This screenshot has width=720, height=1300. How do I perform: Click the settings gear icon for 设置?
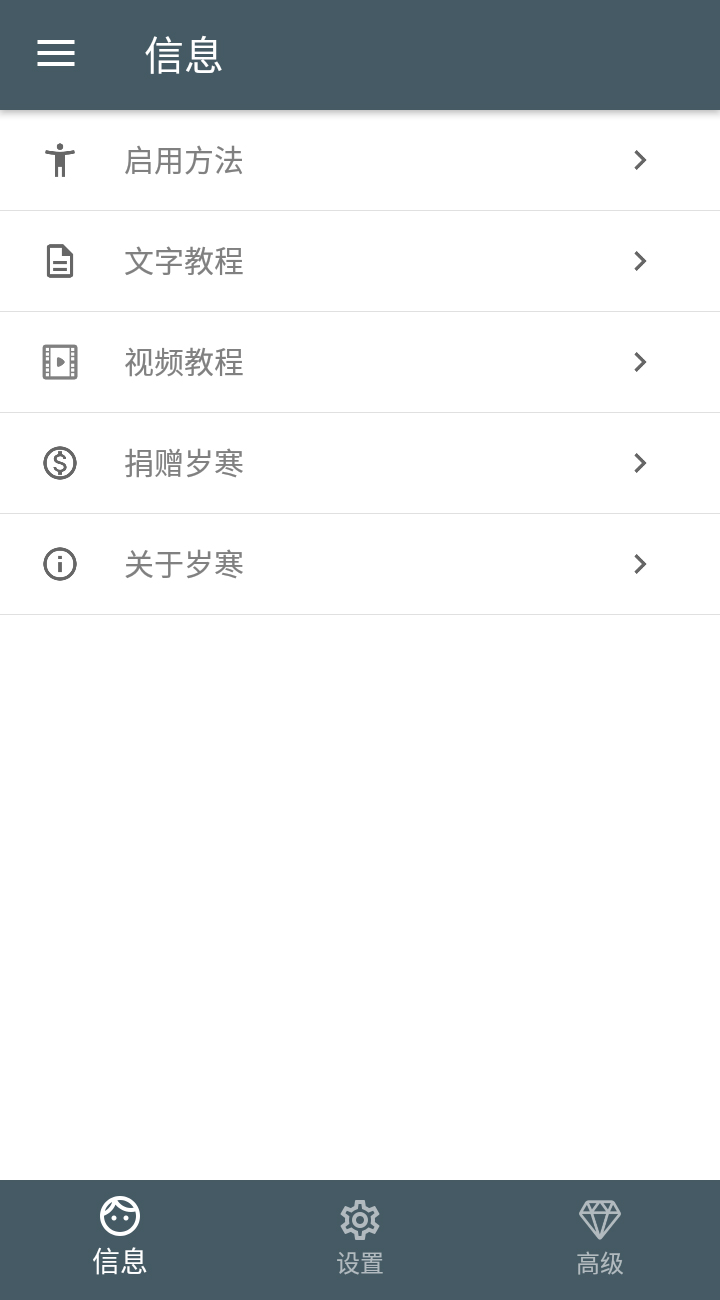(359, 1218)
